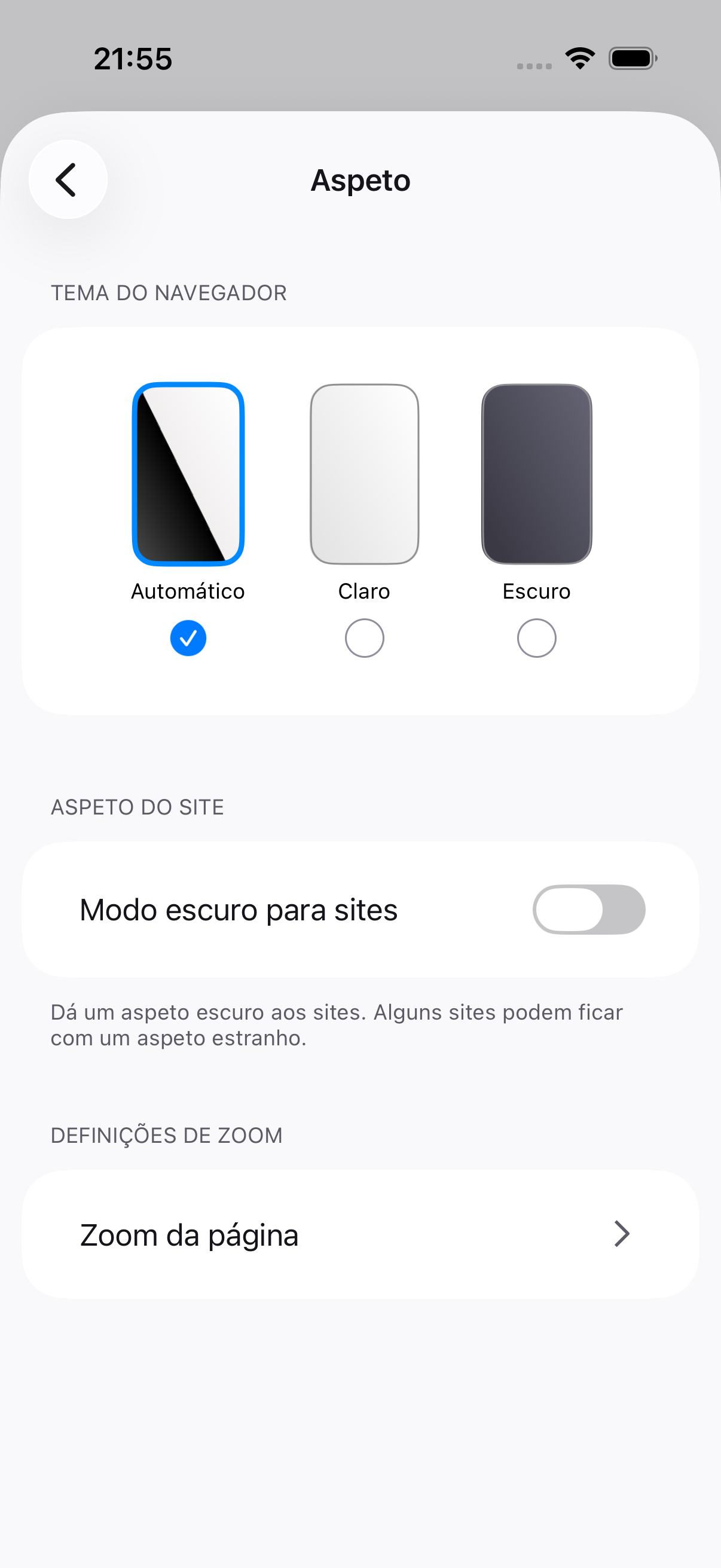Select the Automático theme preview
Viewport: 721px width, 1568px height.
pyautogui.click(x=188, y=474)
